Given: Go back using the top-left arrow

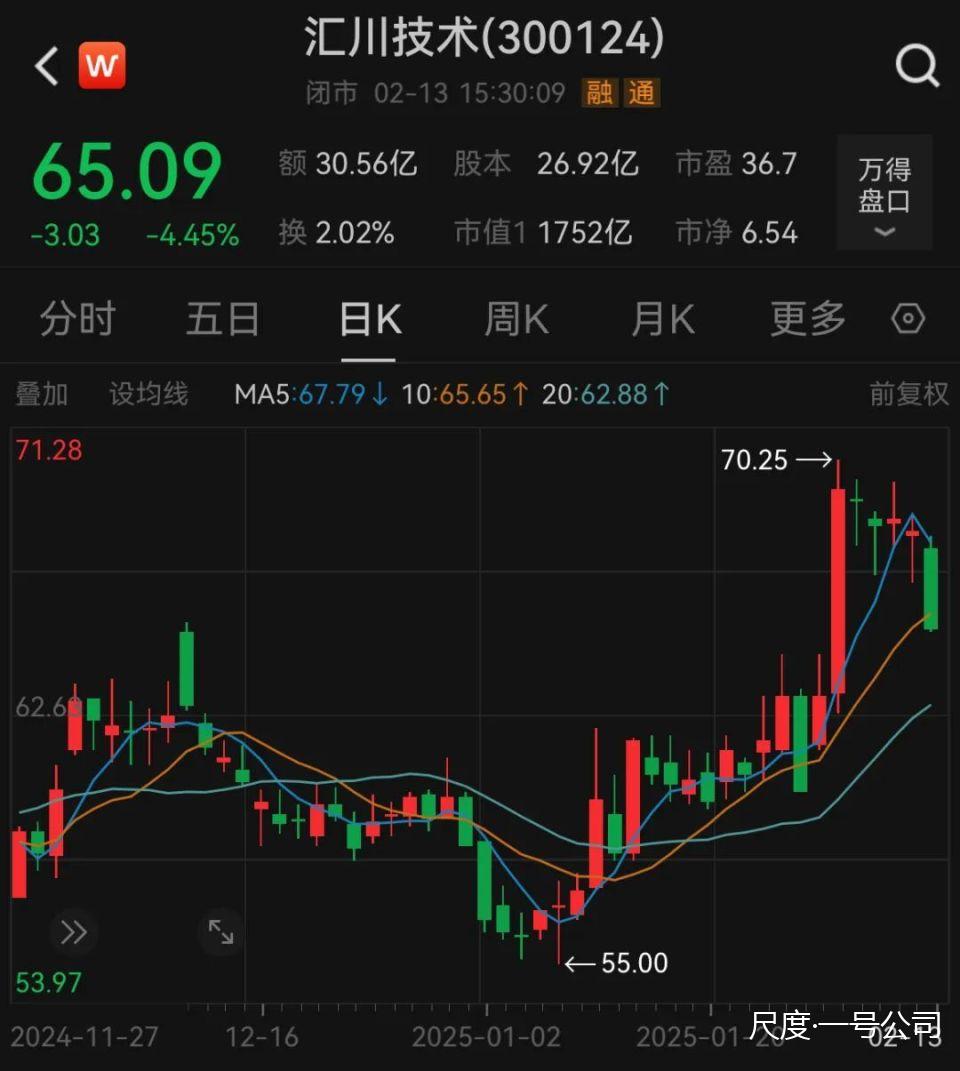Looking at the screenshot, I should click(x=46, y=67).
